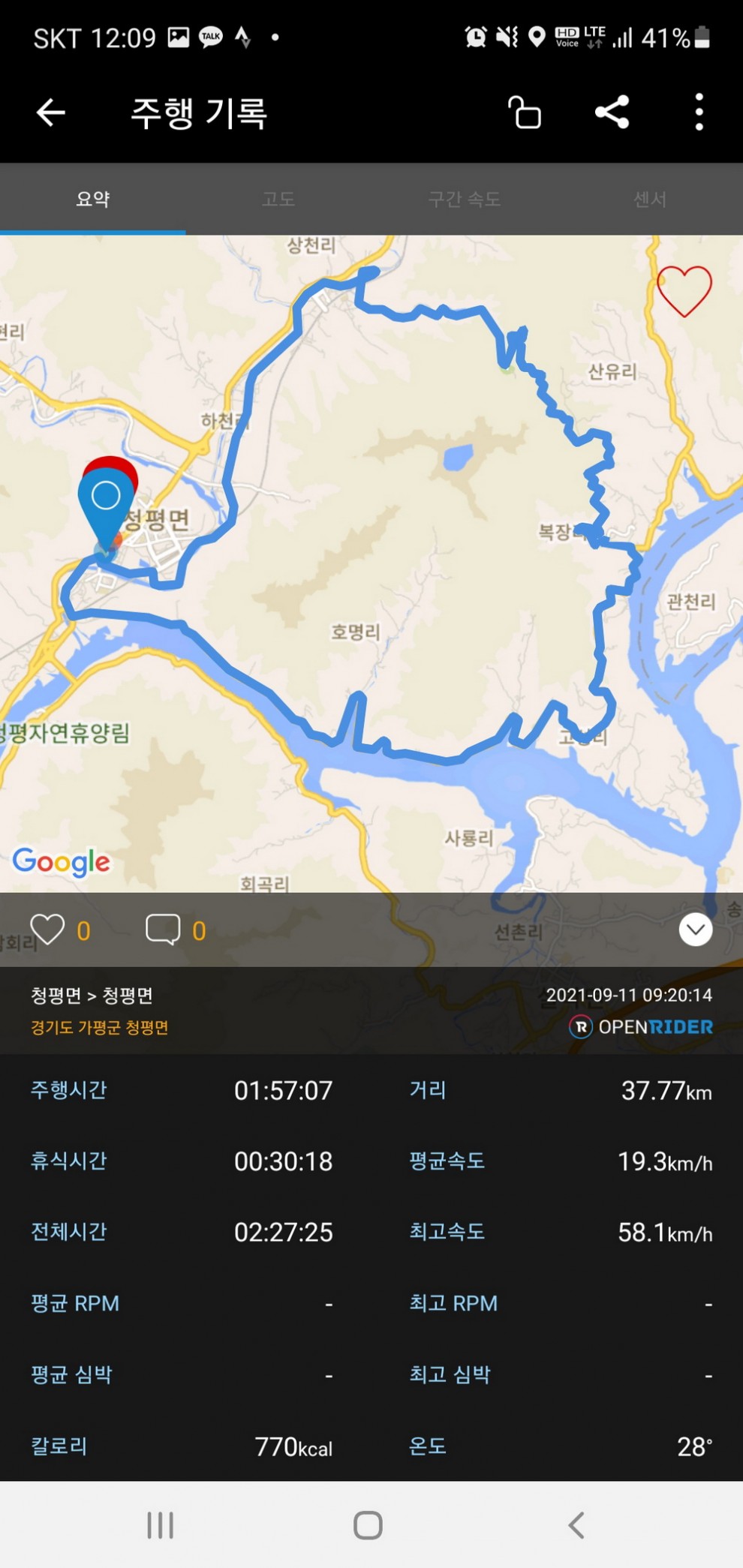Select the 요약 tab

point(93,199)
